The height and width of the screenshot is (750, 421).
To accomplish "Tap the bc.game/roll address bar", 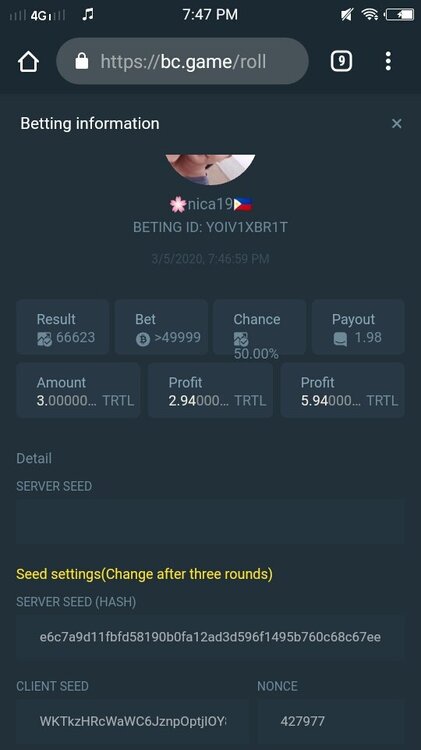I will pos(182,61).
